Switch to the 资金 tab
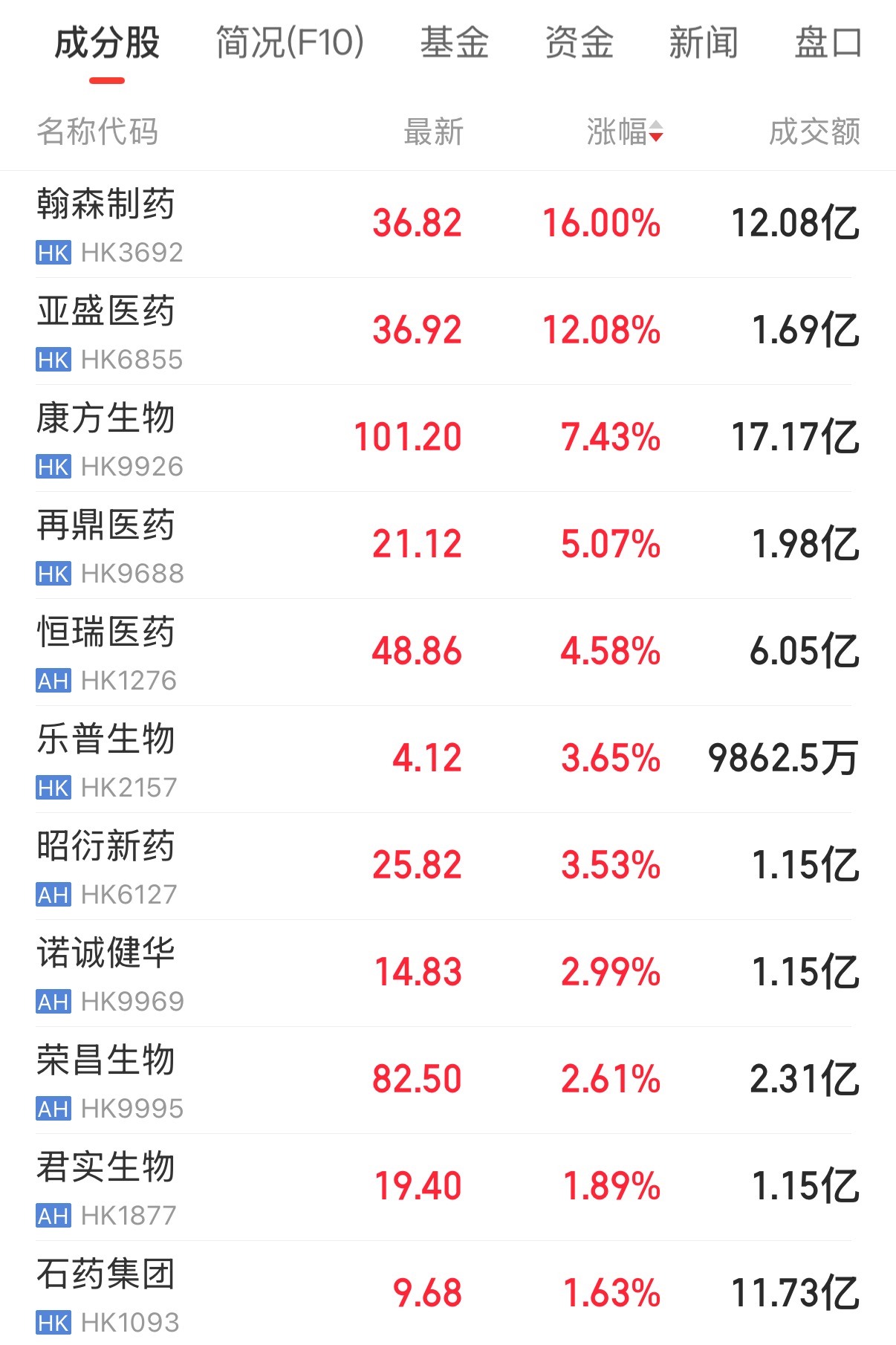The image size is (896, 1345). click(x=579, y=42)
